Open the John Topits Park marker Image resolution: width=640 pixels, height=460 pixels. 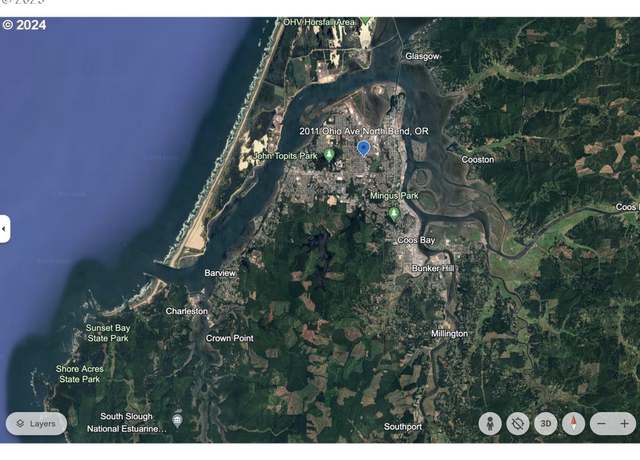(328, 156)
